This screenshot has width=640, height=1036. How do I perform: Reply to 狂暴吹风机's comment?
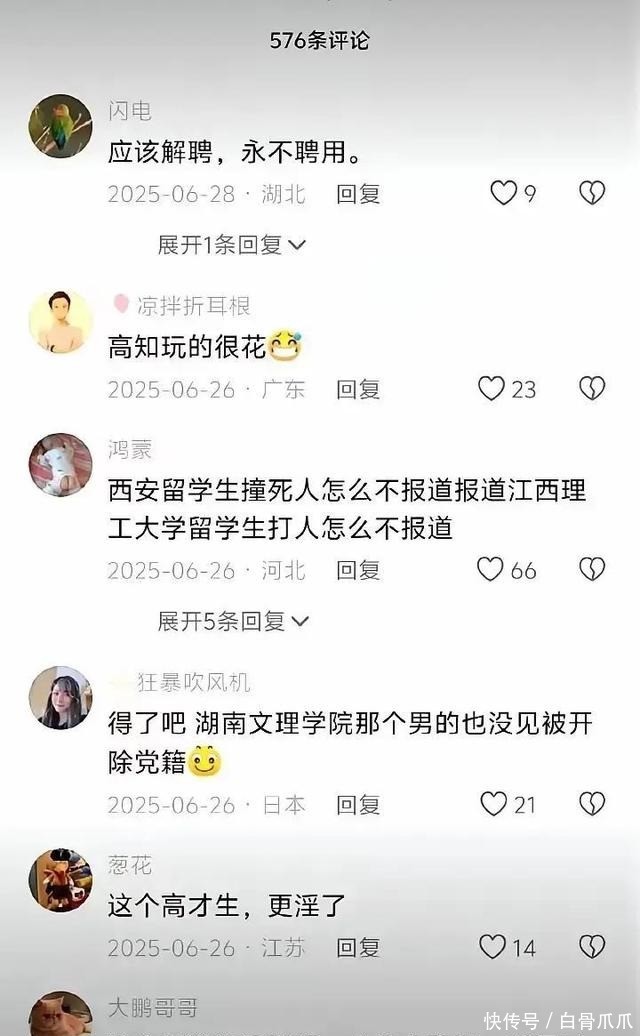click(358, 805)
